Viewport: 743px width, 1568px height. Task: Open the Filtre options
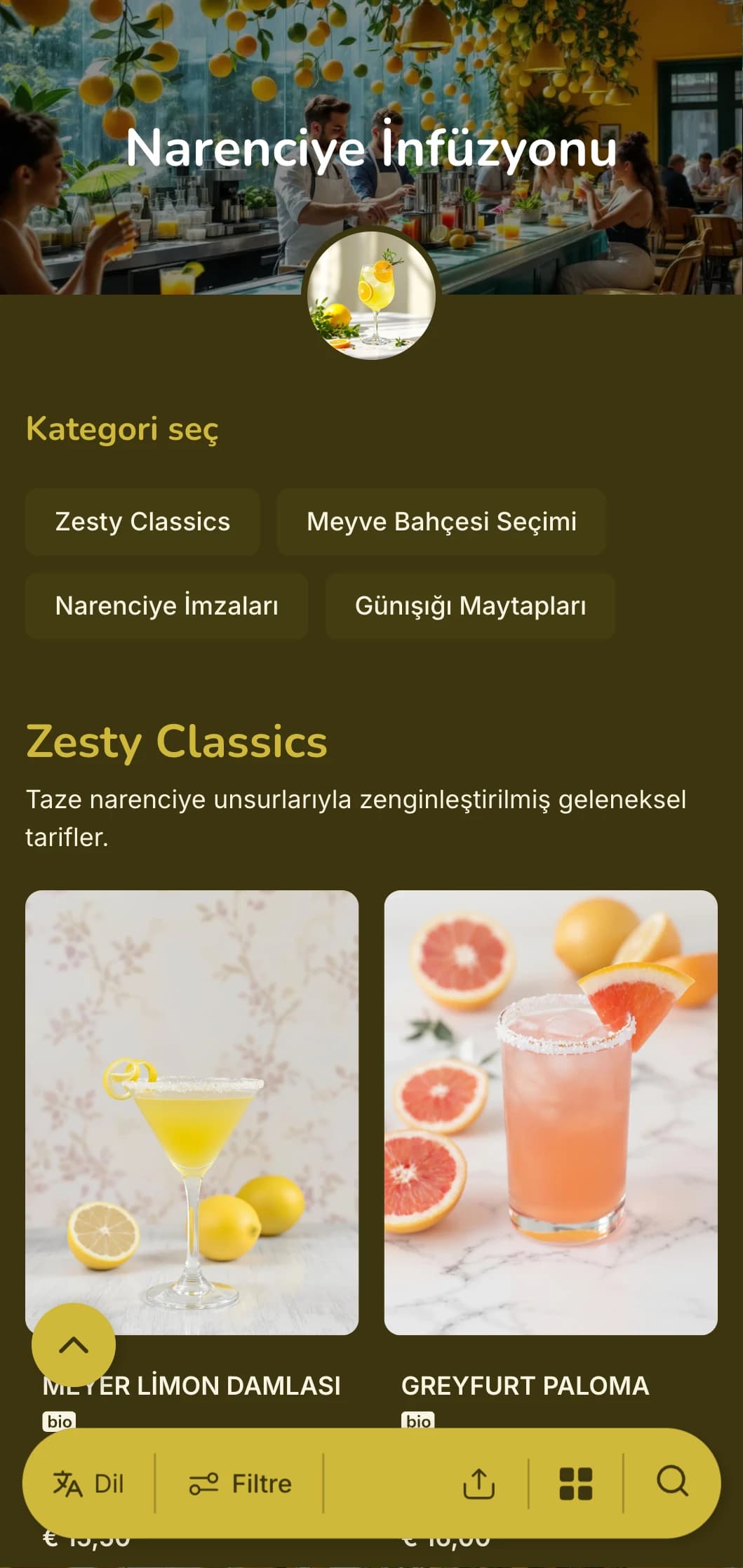[240, 1484]
